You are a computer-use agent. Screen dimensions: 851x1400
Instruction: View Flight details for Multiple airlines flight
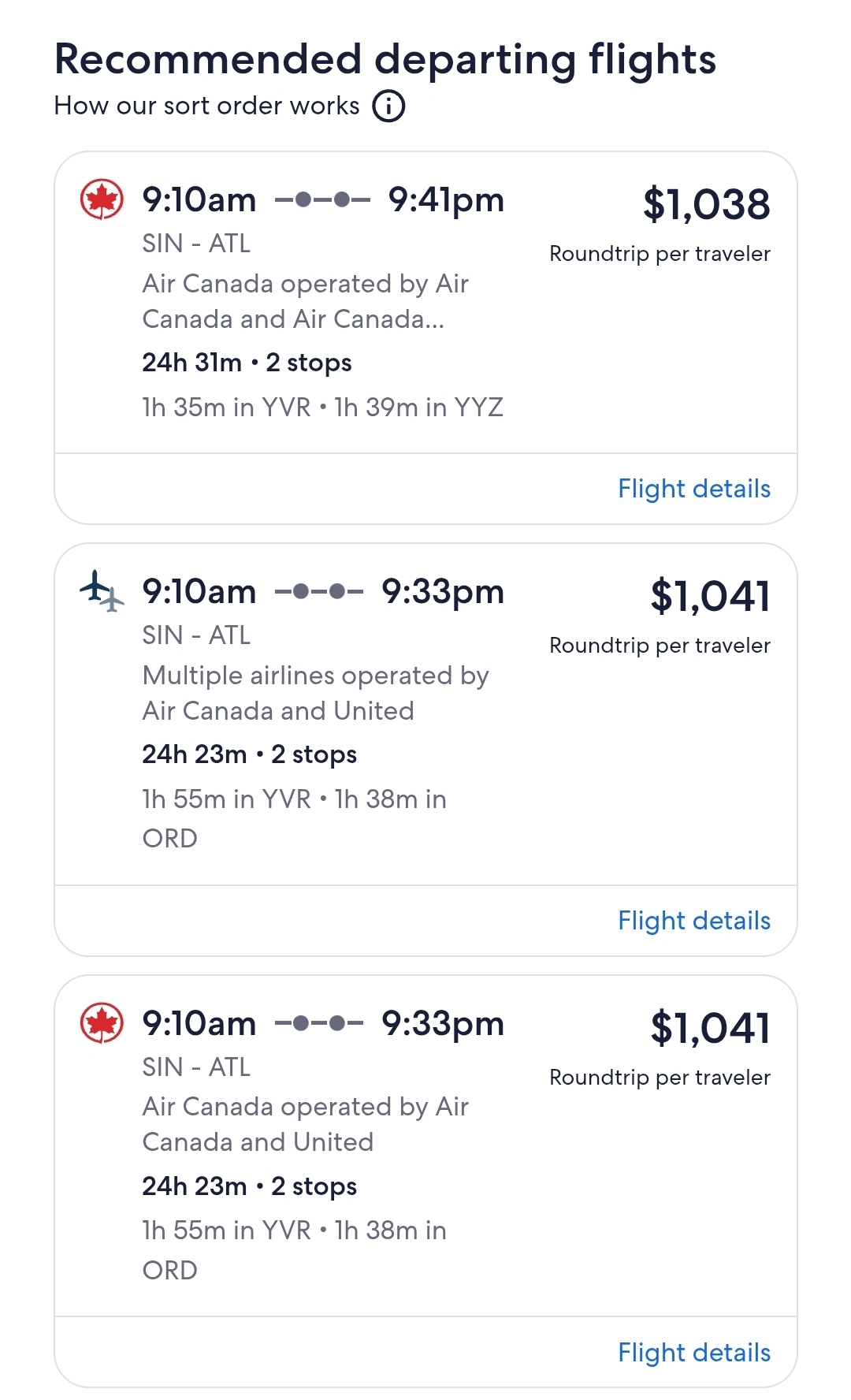(694, 921)
